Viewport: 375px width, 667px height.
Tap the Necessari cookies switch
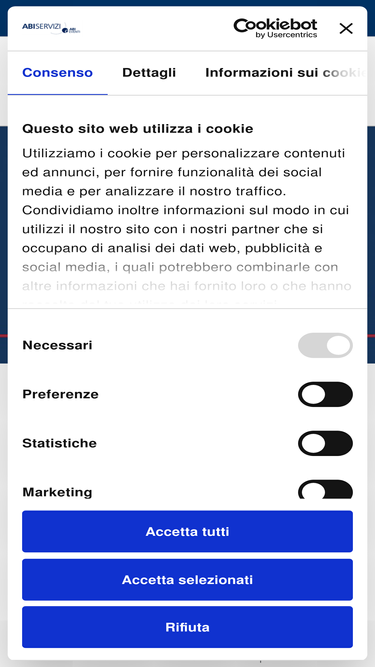pos(325,345)
